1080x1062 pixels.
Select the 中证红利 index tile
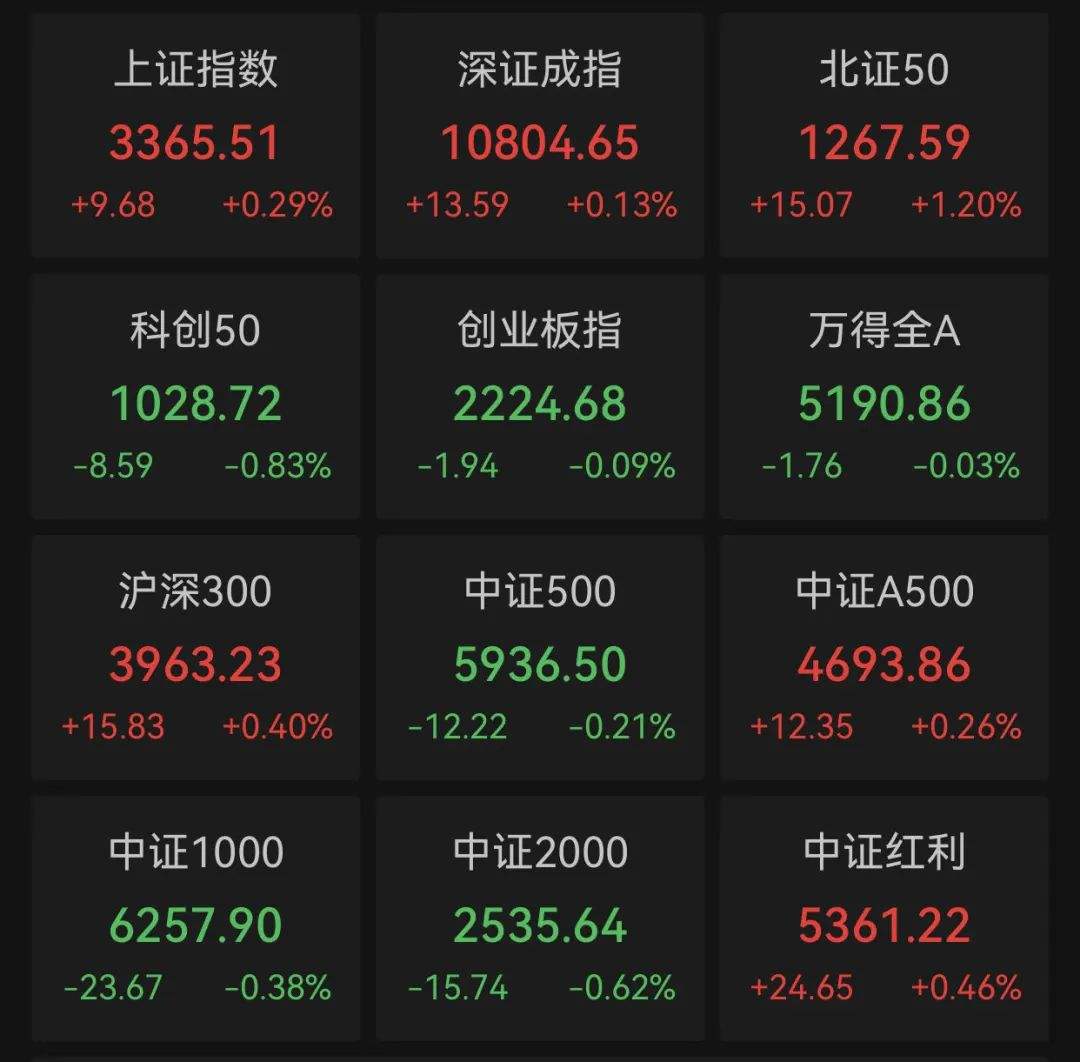pyautogui.click(x=884, y=919)
